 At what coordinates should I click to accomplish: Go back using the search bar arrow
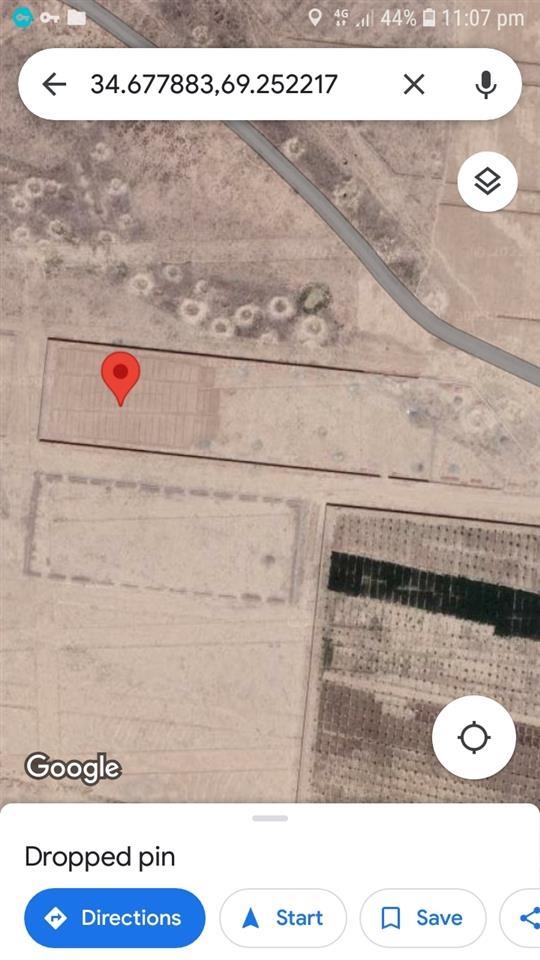[x=54, y=84]
